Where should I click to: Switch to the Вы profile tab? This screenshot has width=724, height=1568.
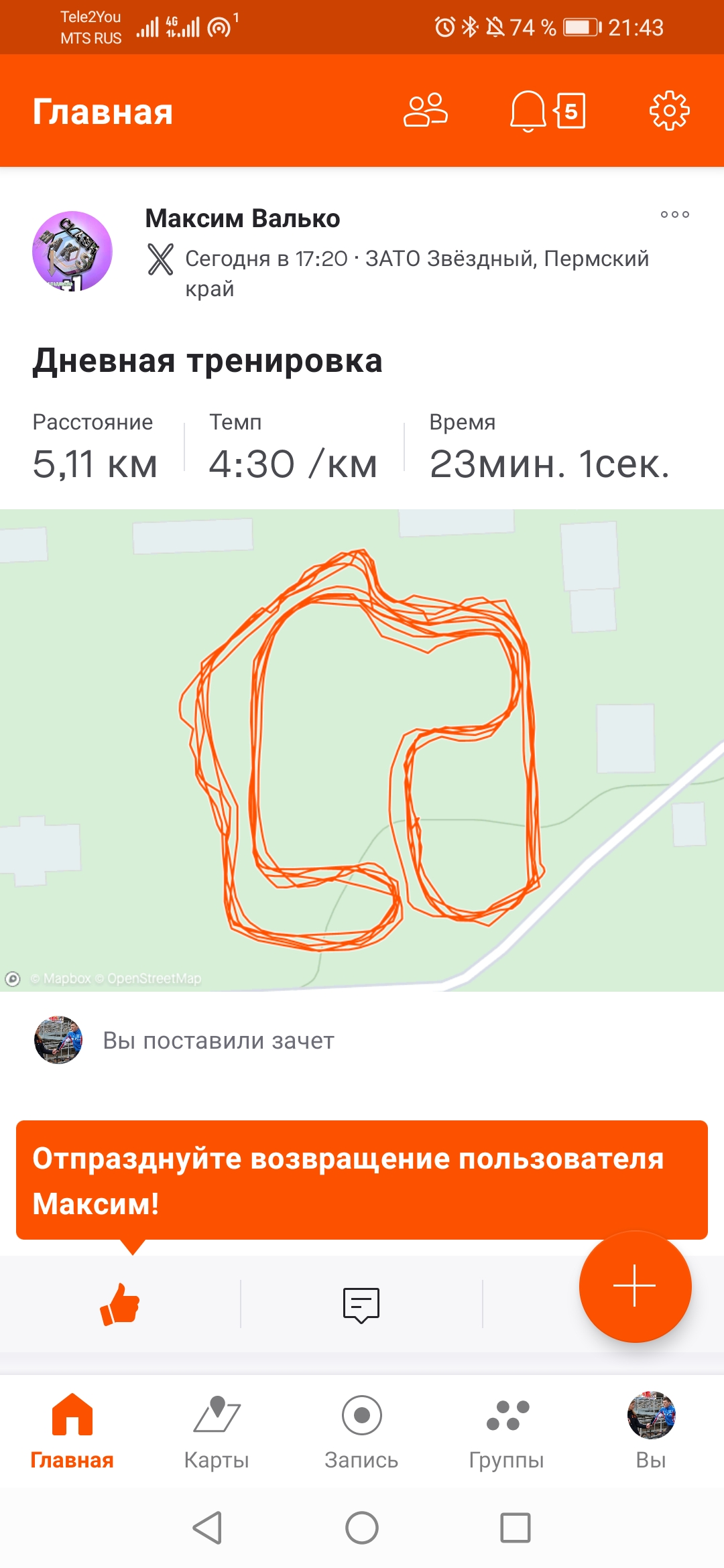(x=651, y=1431)
